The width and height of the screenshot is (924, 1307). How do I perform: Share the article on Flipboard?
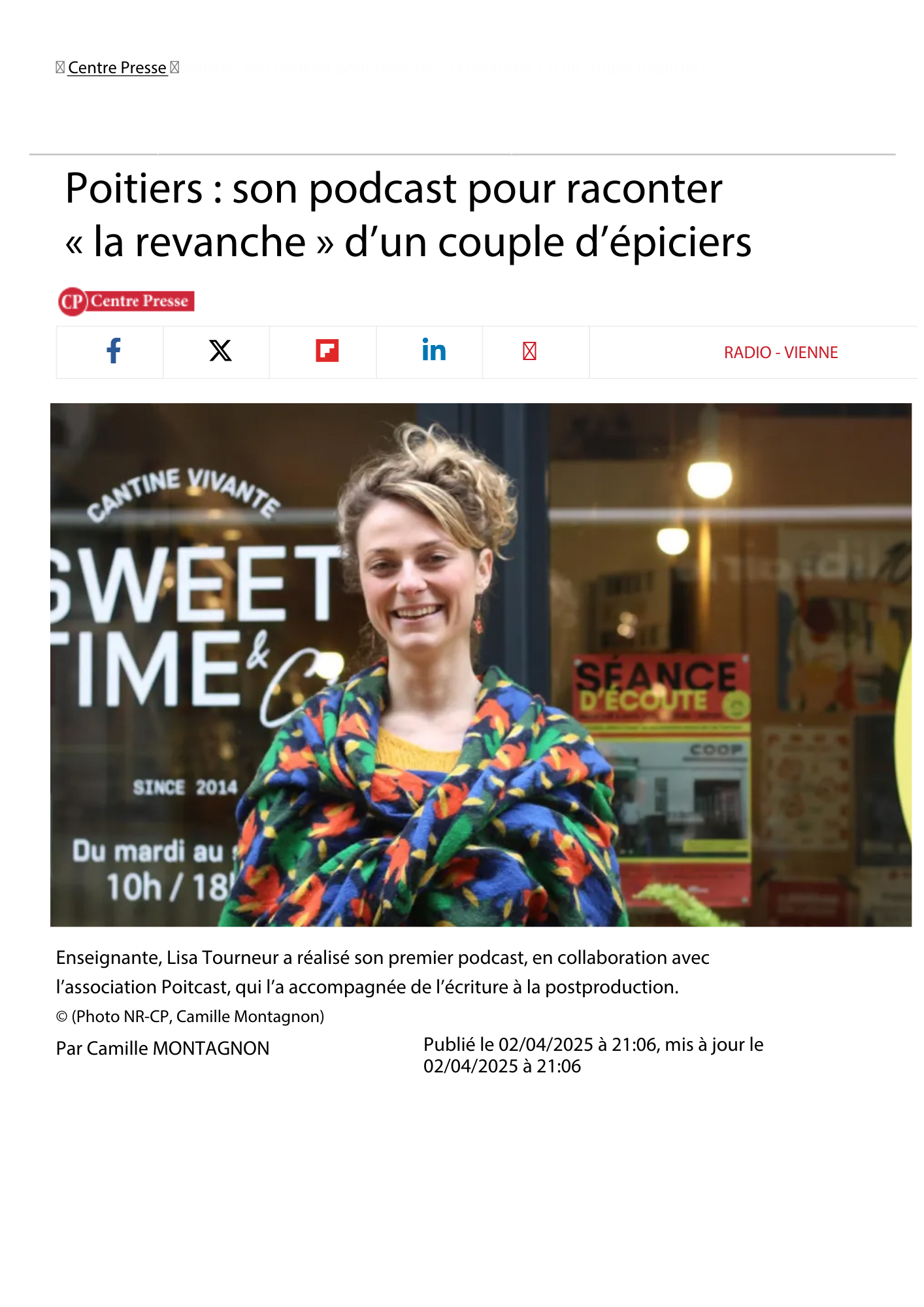(327, 352)
